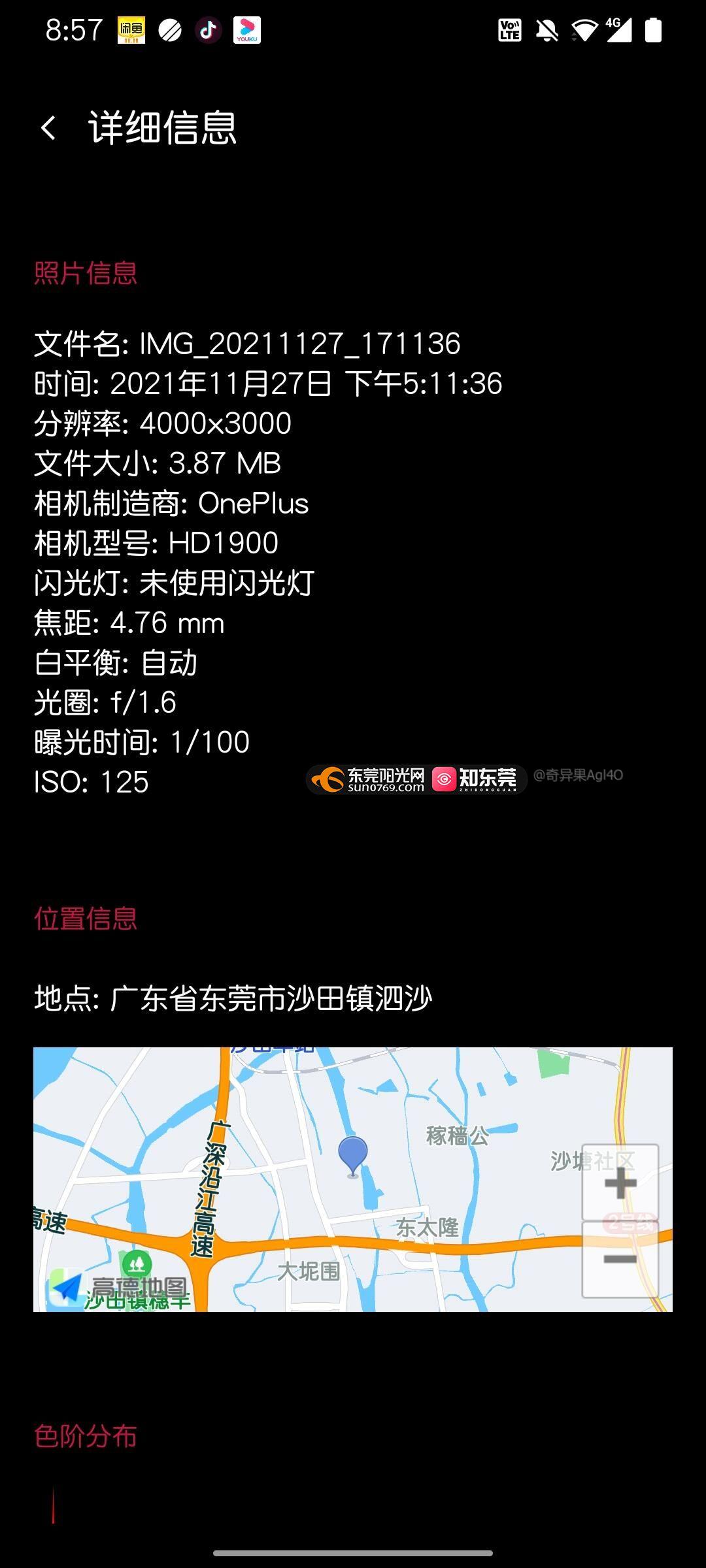
Task: Zoom in on the map with plus
Action: pos(620,1183)
